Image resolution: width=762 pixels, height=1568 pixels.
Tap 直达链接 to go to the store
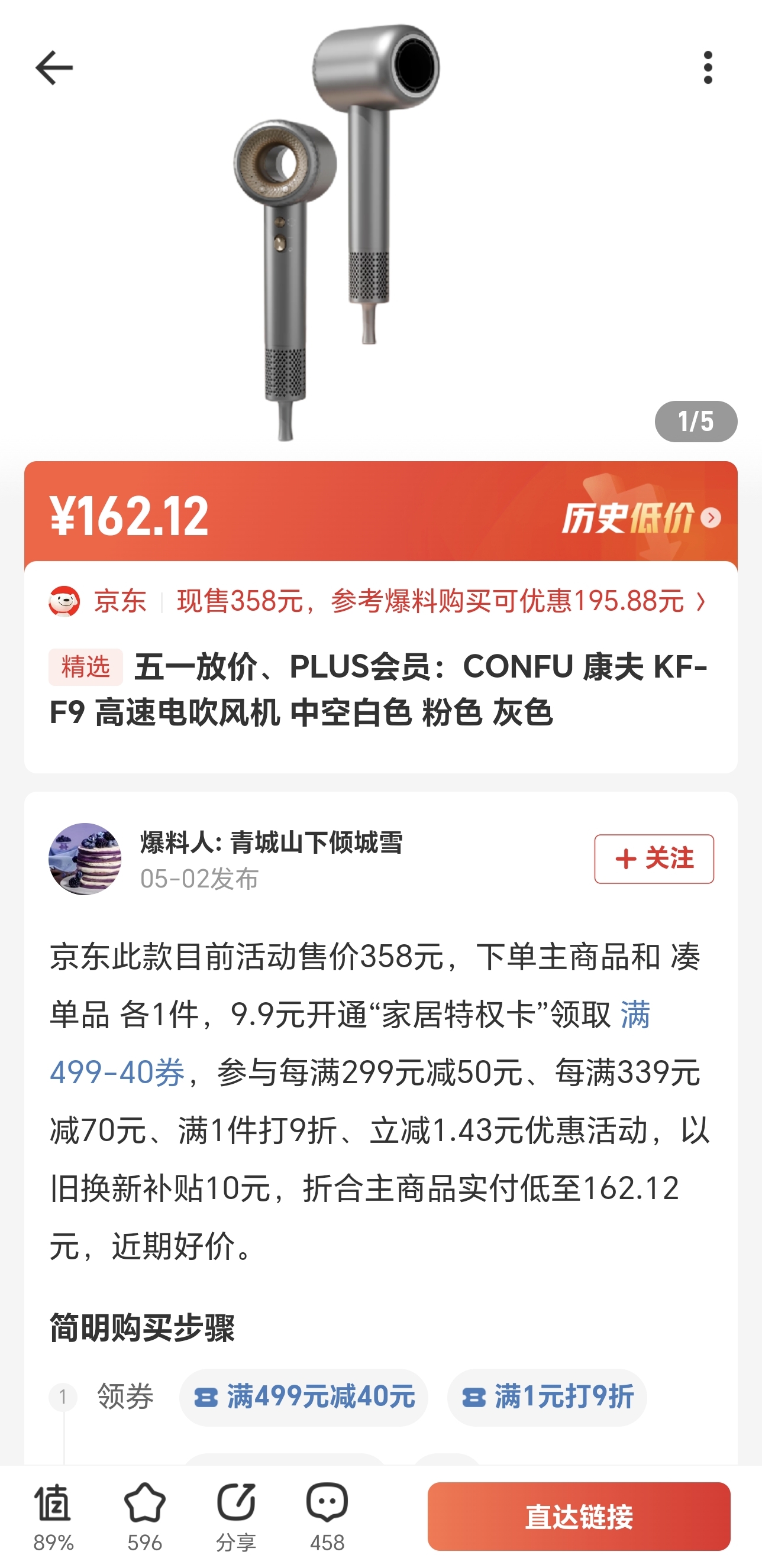pyautogui.click(x=578, y=1515)
